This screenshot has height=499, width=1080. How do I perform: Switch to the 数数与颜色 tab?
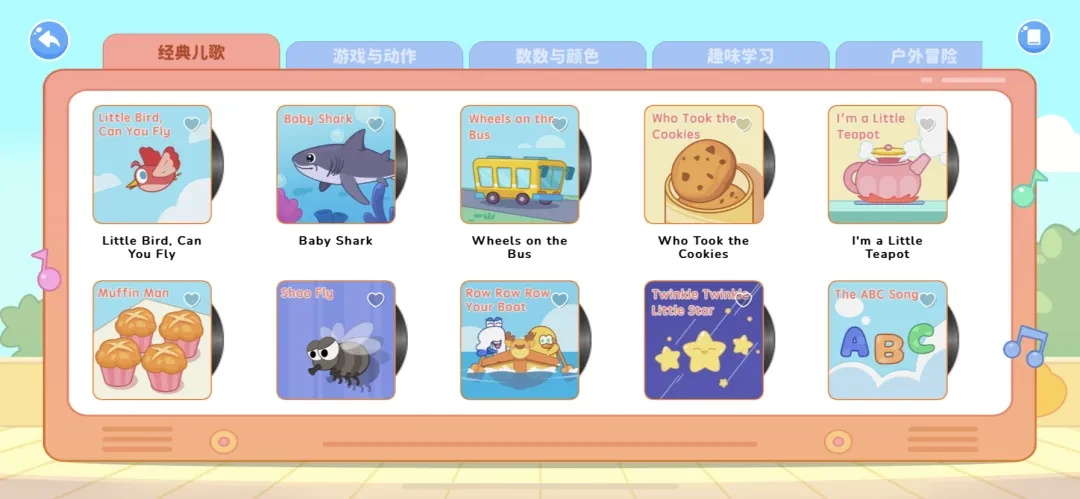[557, 56]
